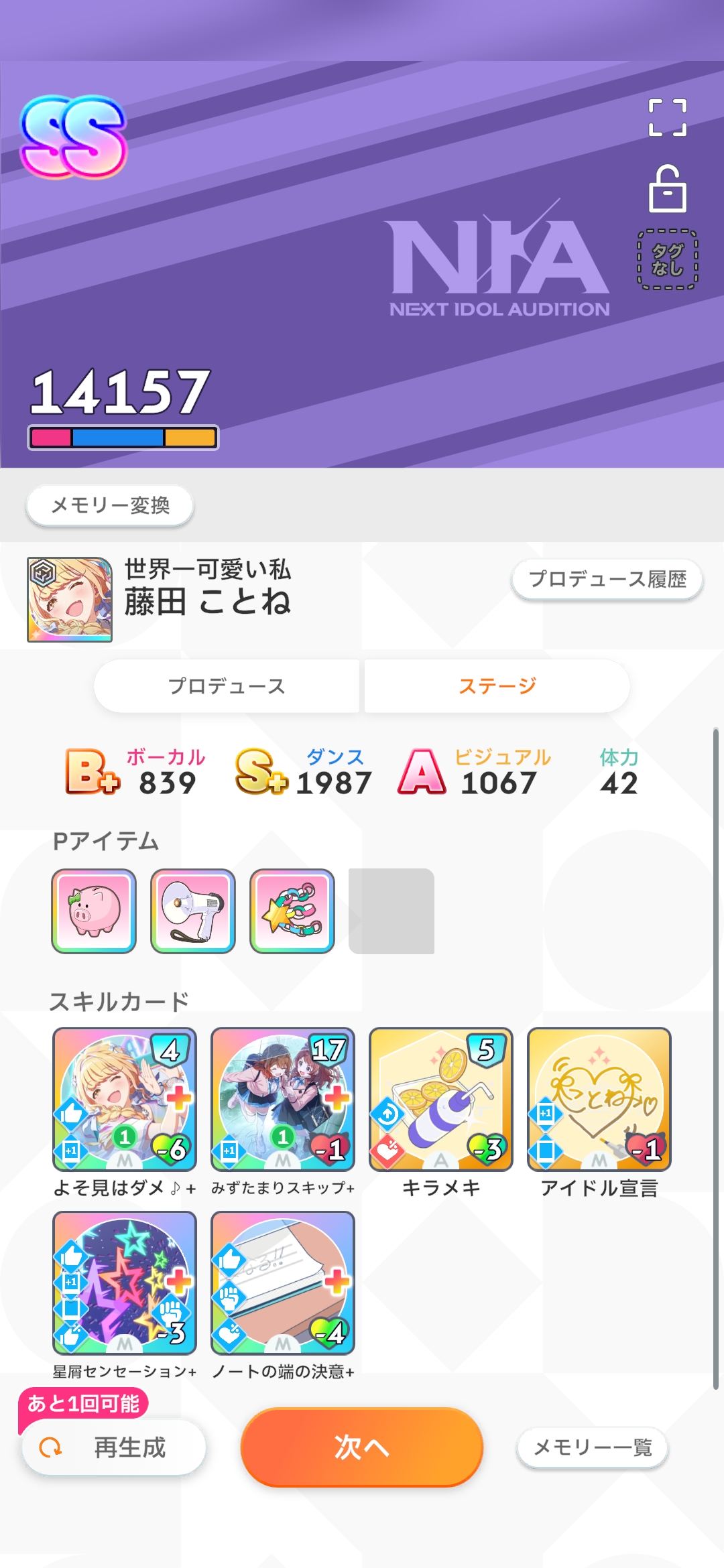The image size is (724, 1568).
Task: Switch to the プロデュース tab
Action: (227, 686)
